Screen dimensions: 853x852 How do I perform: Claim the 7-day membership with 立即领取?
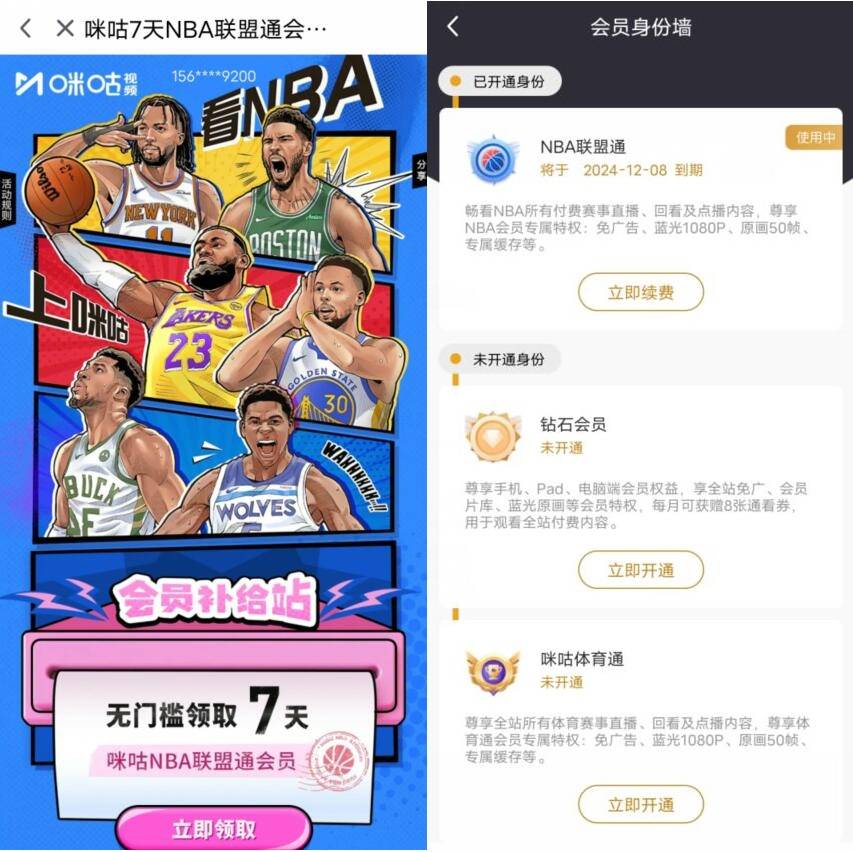[x=214, y=829]
